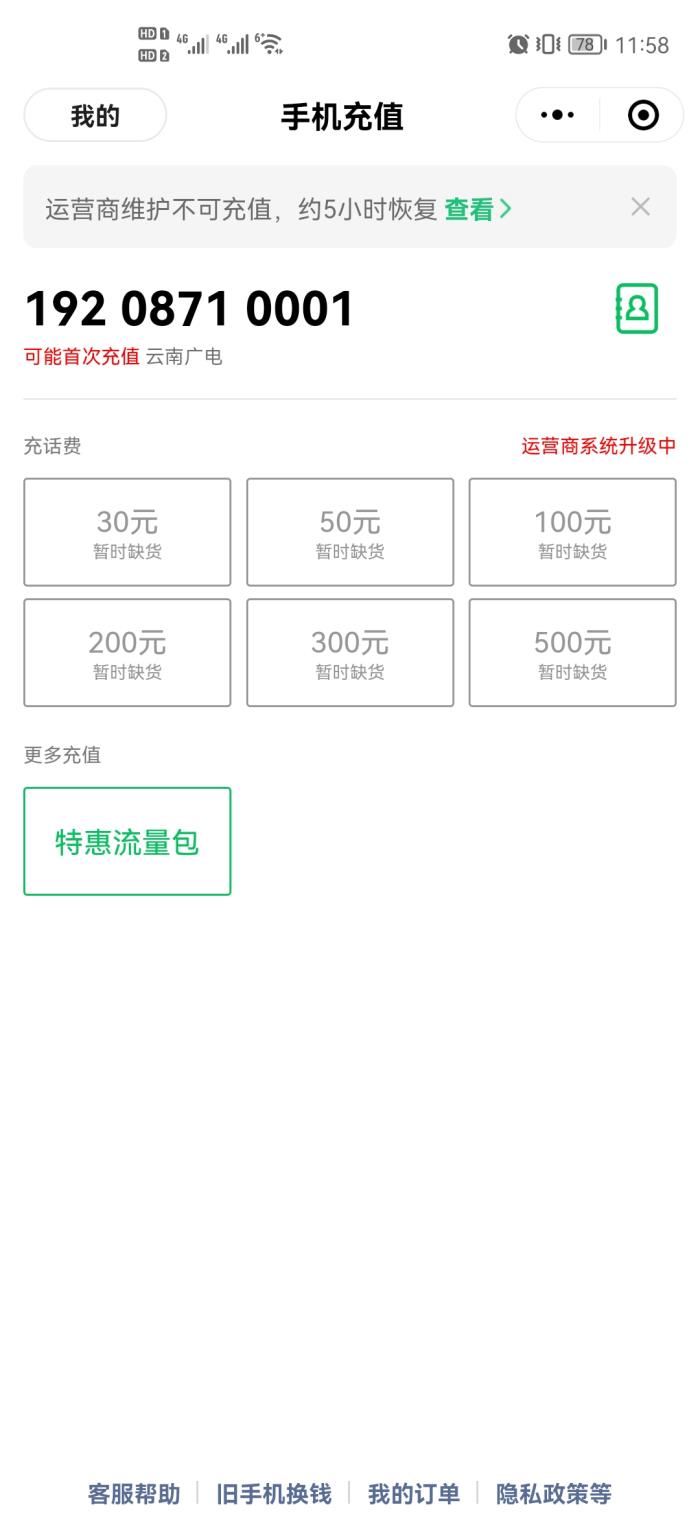Image resolution: width=700 pixels, height=1540 pixels.
Task: Pick the 500元 top-up amount
Action: (x=572, y=652)
